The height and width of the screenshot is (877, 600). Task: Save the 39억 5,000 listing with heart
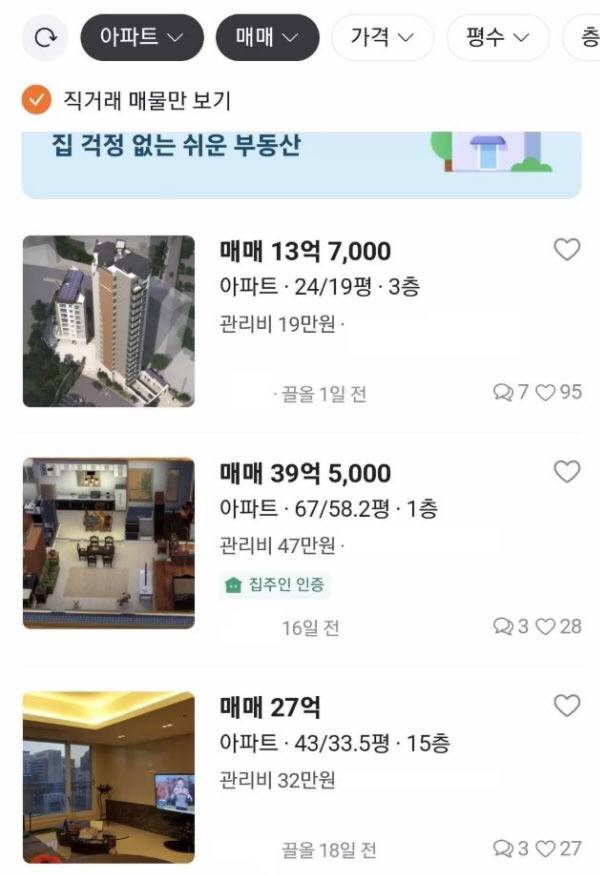click(567, 472)
